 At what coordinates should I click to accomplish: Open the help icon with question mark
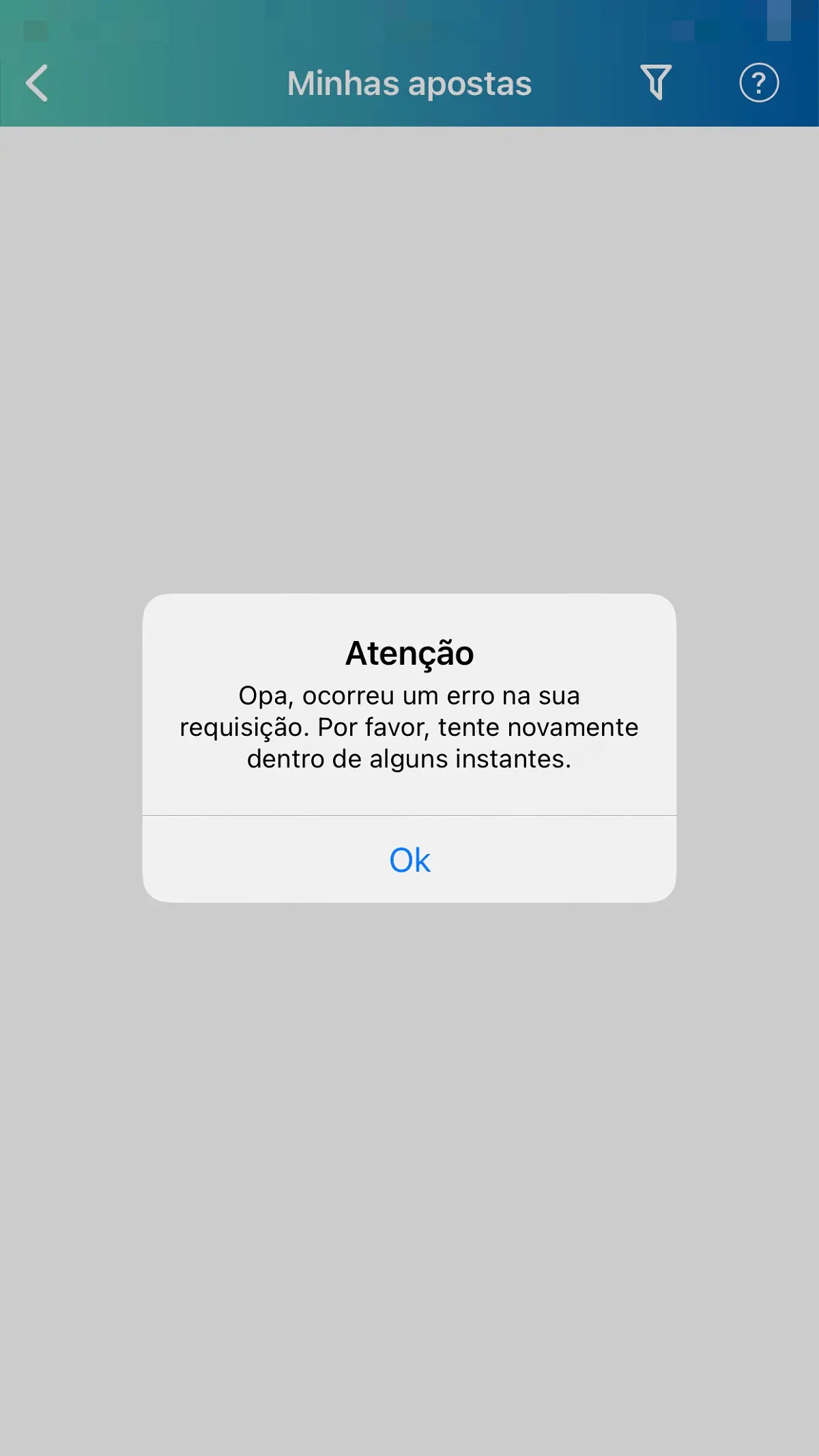coord(760,83)
